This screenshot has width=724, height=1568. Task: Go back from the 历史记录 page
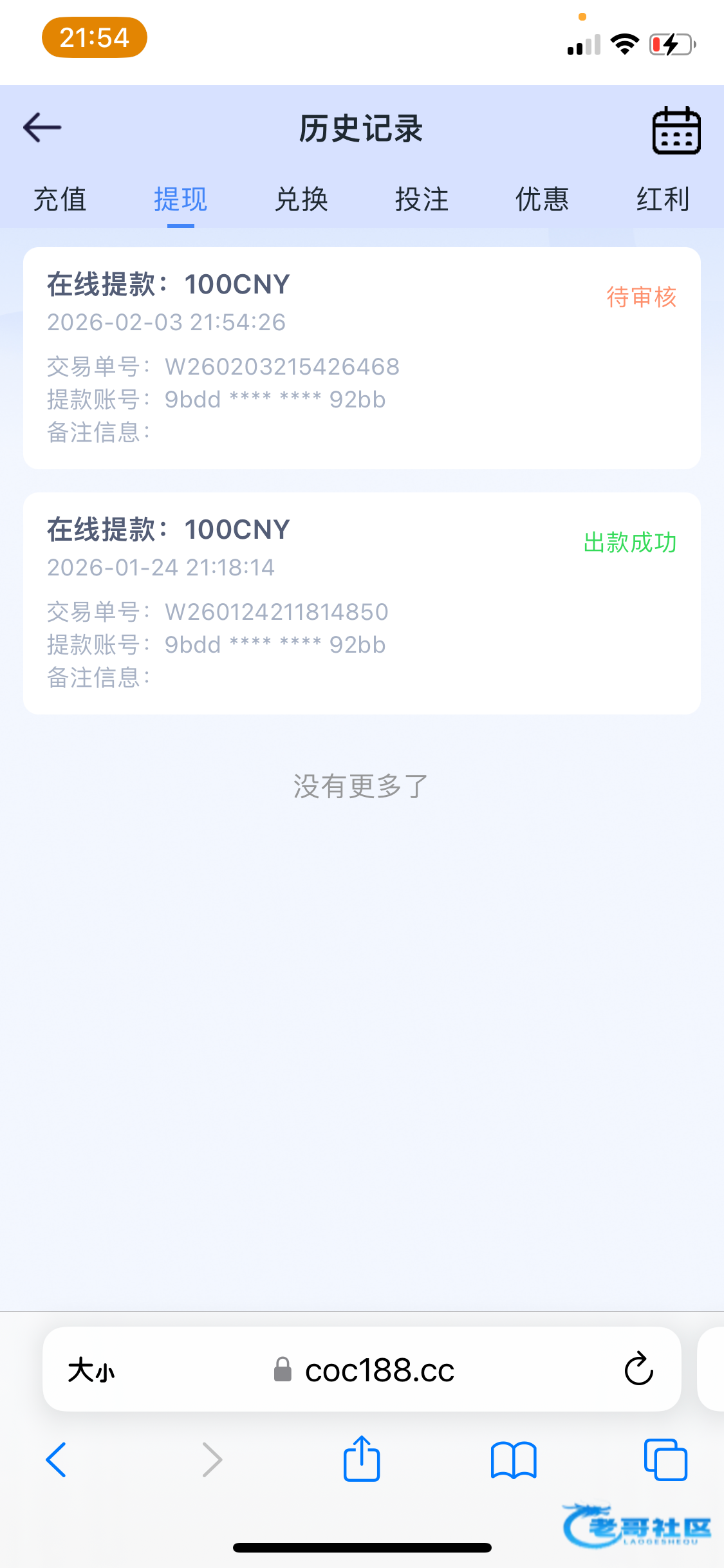point(42,127)
